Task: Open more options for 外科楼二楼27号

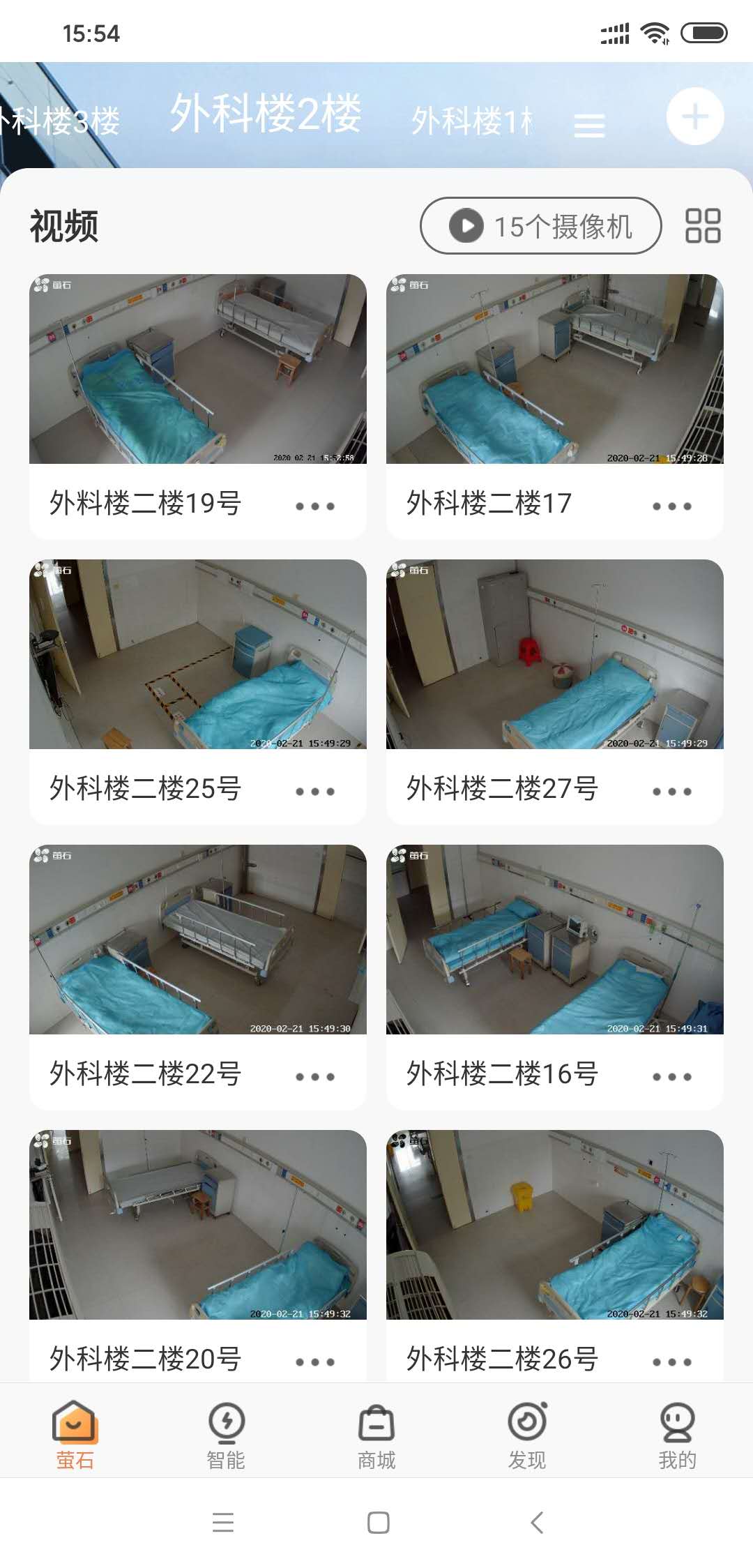Action: (x=671, y=792)
